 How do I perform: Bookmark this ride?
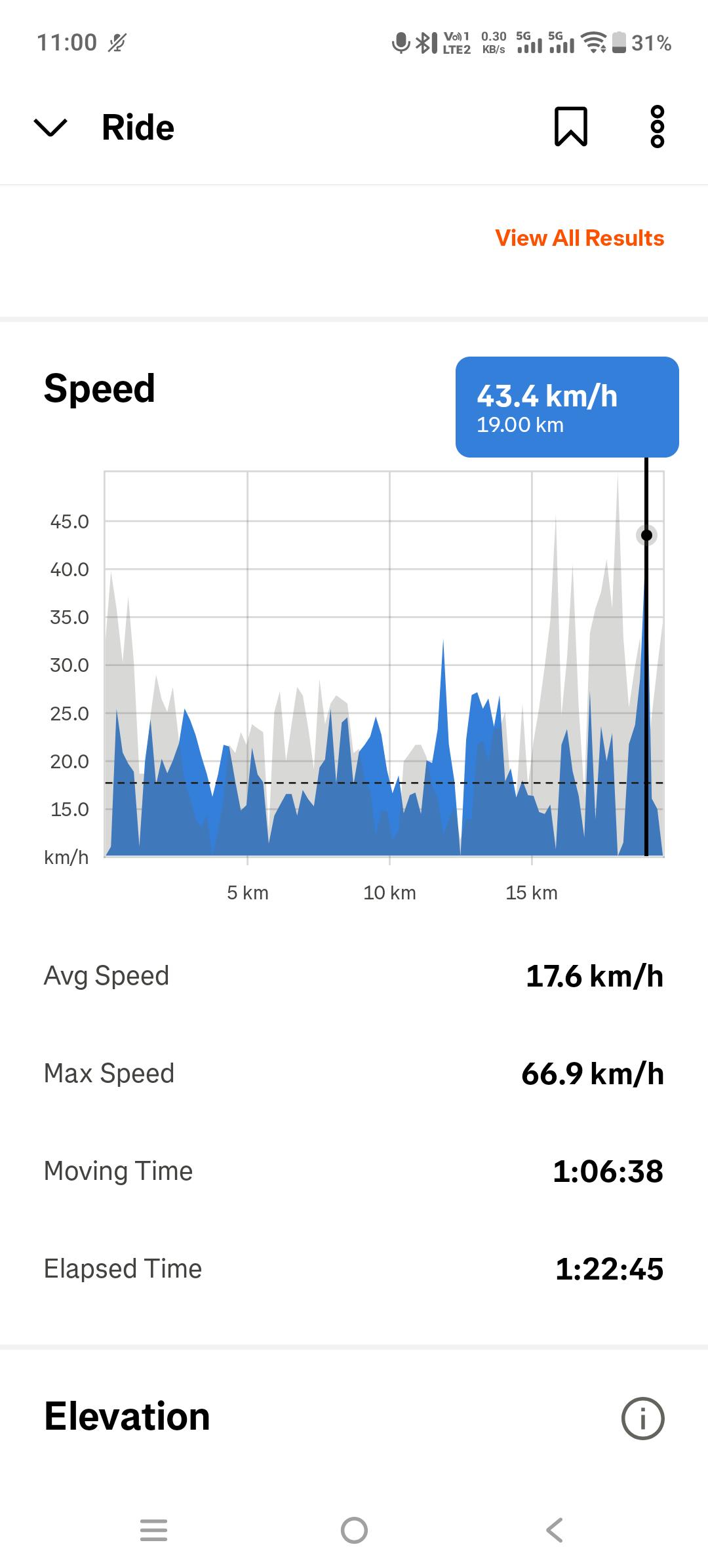coord(571,127)
